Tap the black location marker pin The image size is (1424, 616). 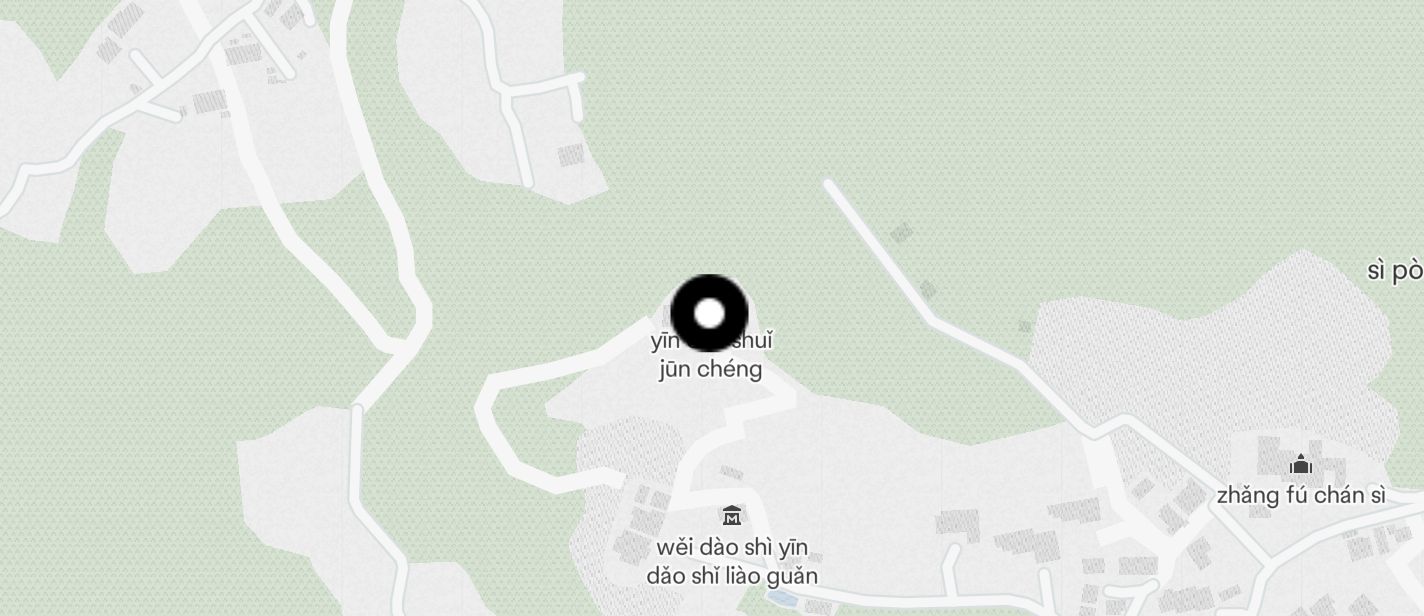click(709, 313)
